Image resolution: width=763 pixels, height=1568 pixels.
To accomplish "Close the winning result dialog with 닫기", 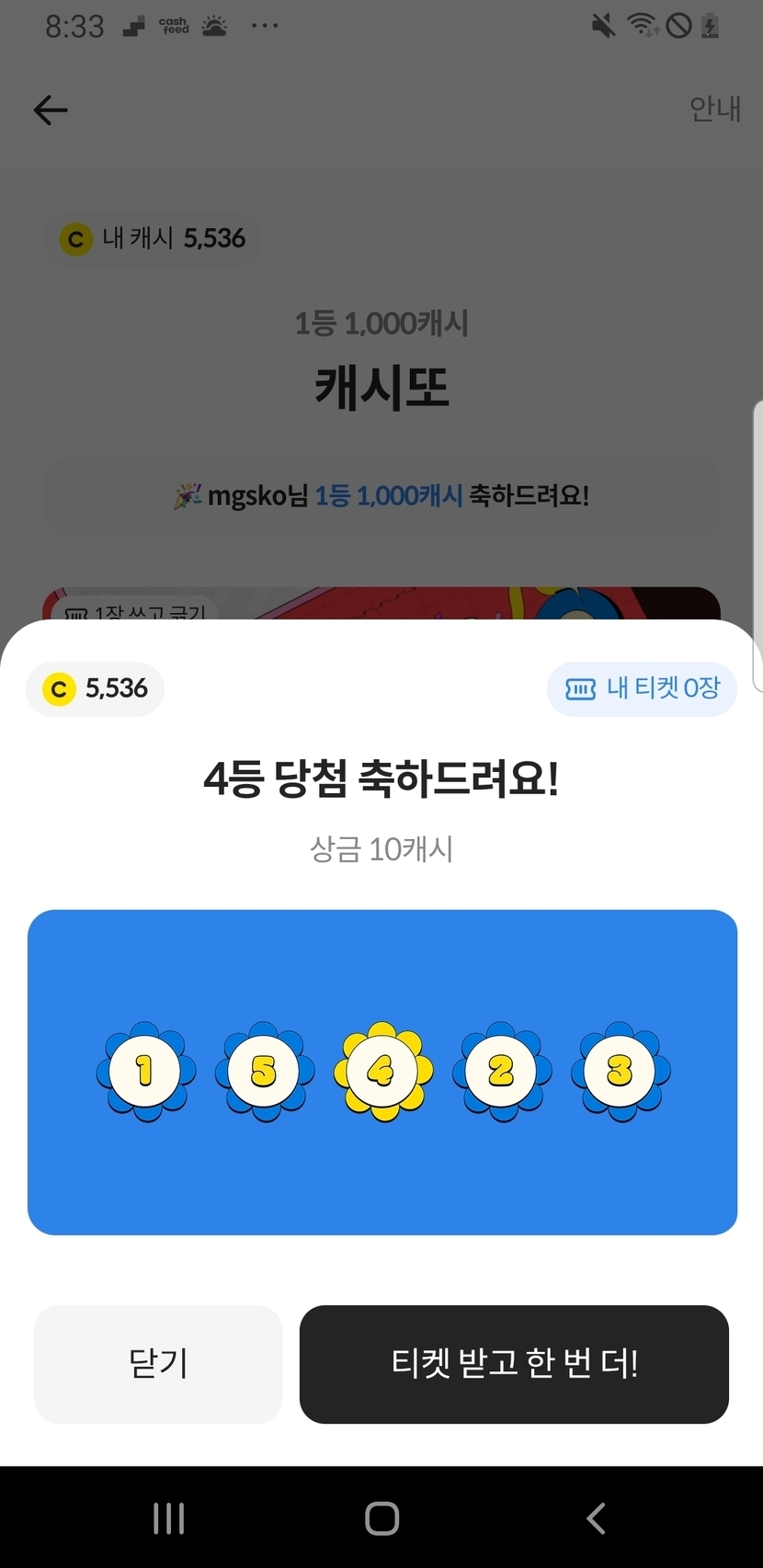I will 158,1364.
